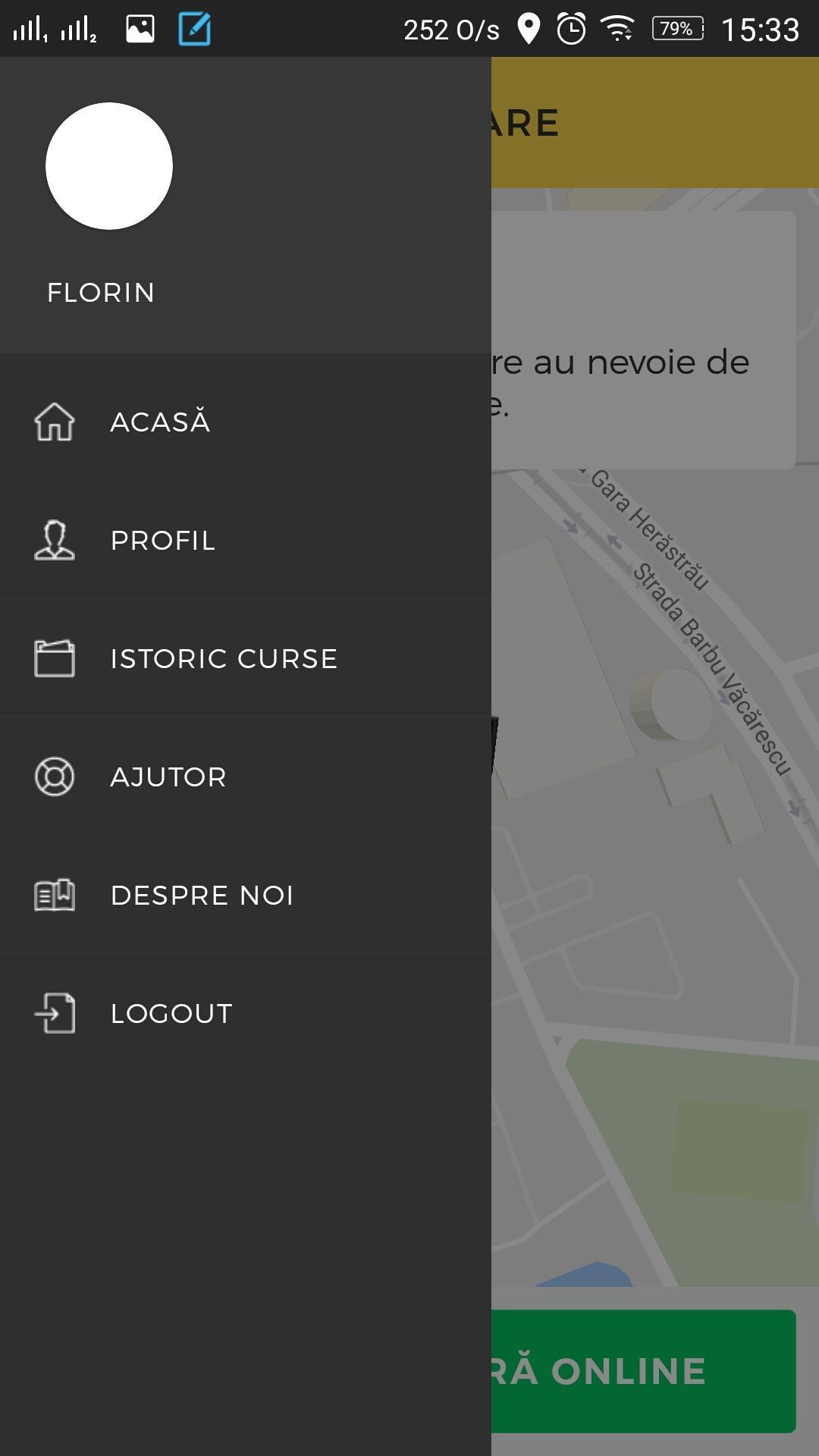Viewport: 819px width, 1456px height.
Task: Select the PROFIL menu entry
Action: click(162, 541)
